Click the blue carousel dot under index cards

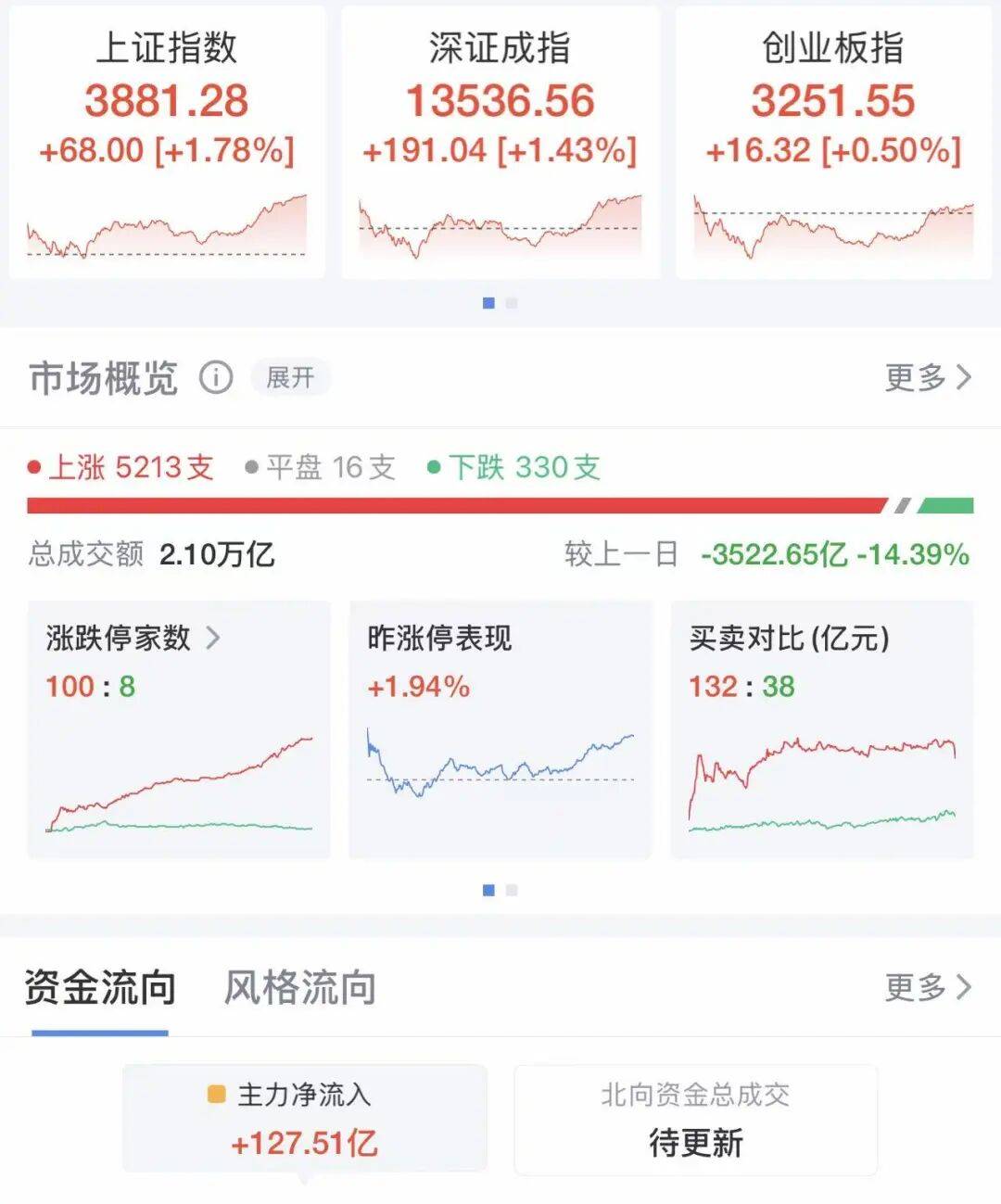point(488,301)
